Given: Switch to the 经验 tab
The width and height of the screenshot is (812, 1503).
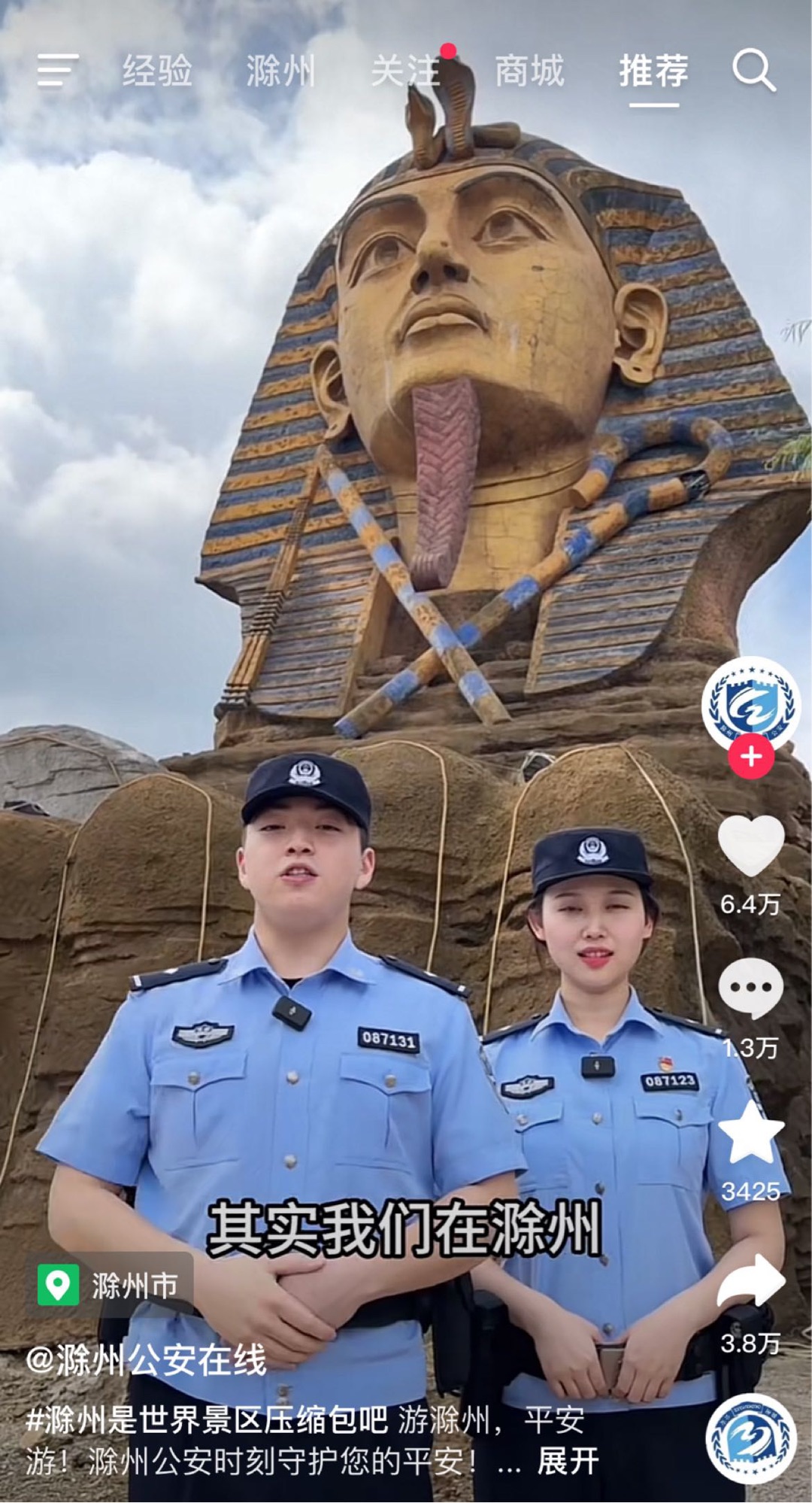Looking at the screenshot, I should coord(157,71).
